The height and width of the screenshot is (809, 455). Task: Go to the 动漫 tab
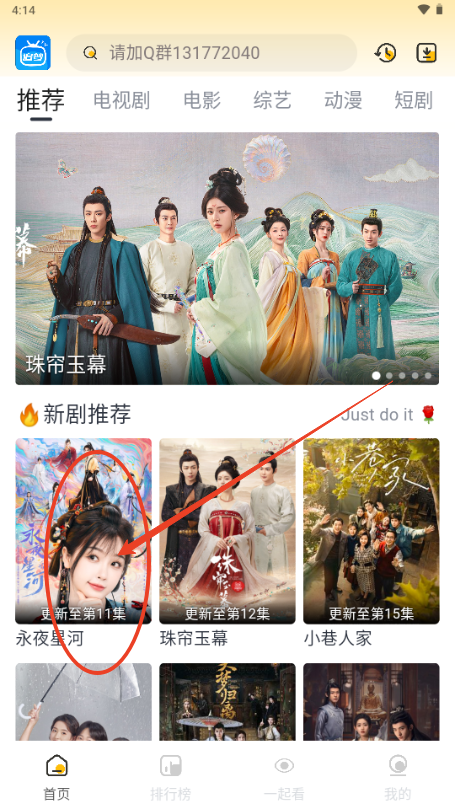pyautogui.click(x=343, y=100)
